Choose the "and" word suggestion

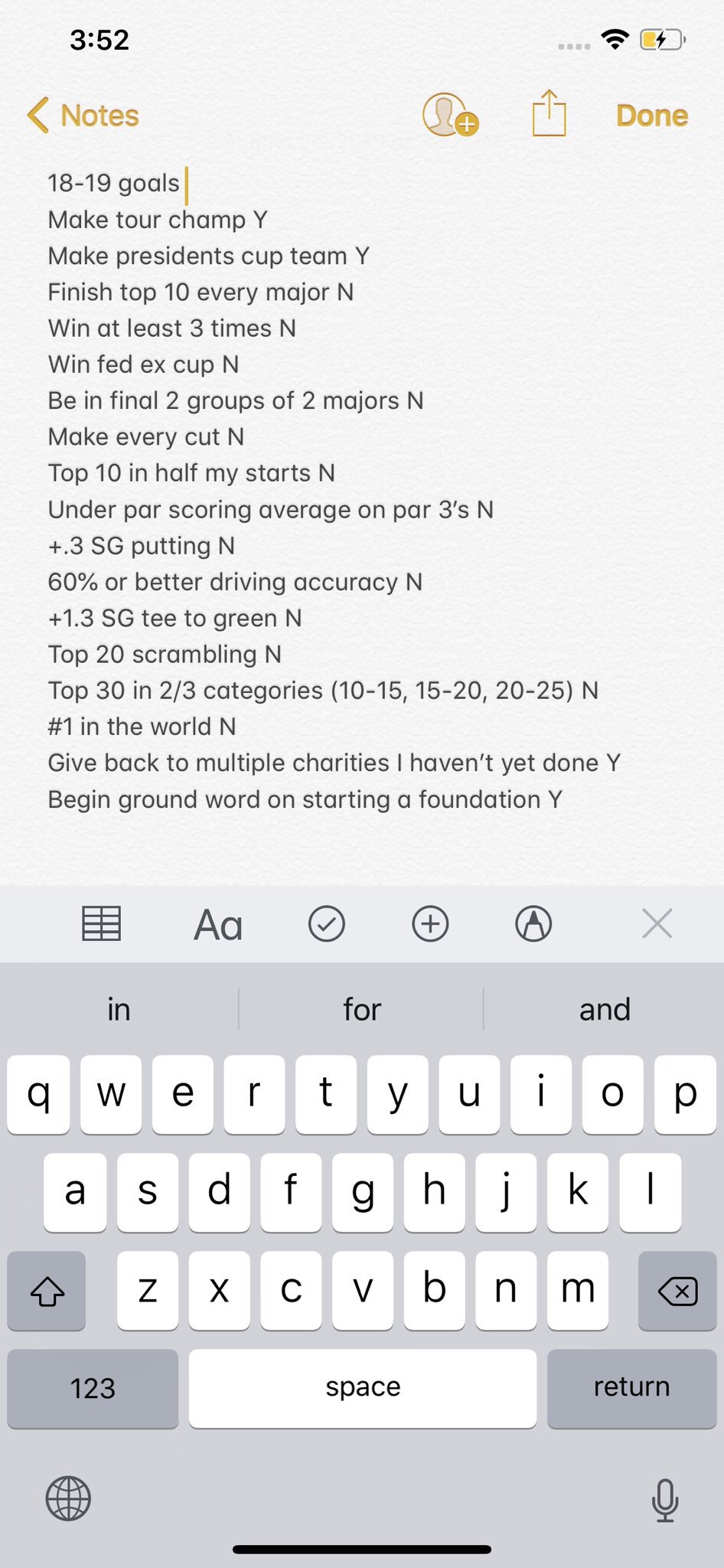pyautogui.click(x=605, y=1009)
